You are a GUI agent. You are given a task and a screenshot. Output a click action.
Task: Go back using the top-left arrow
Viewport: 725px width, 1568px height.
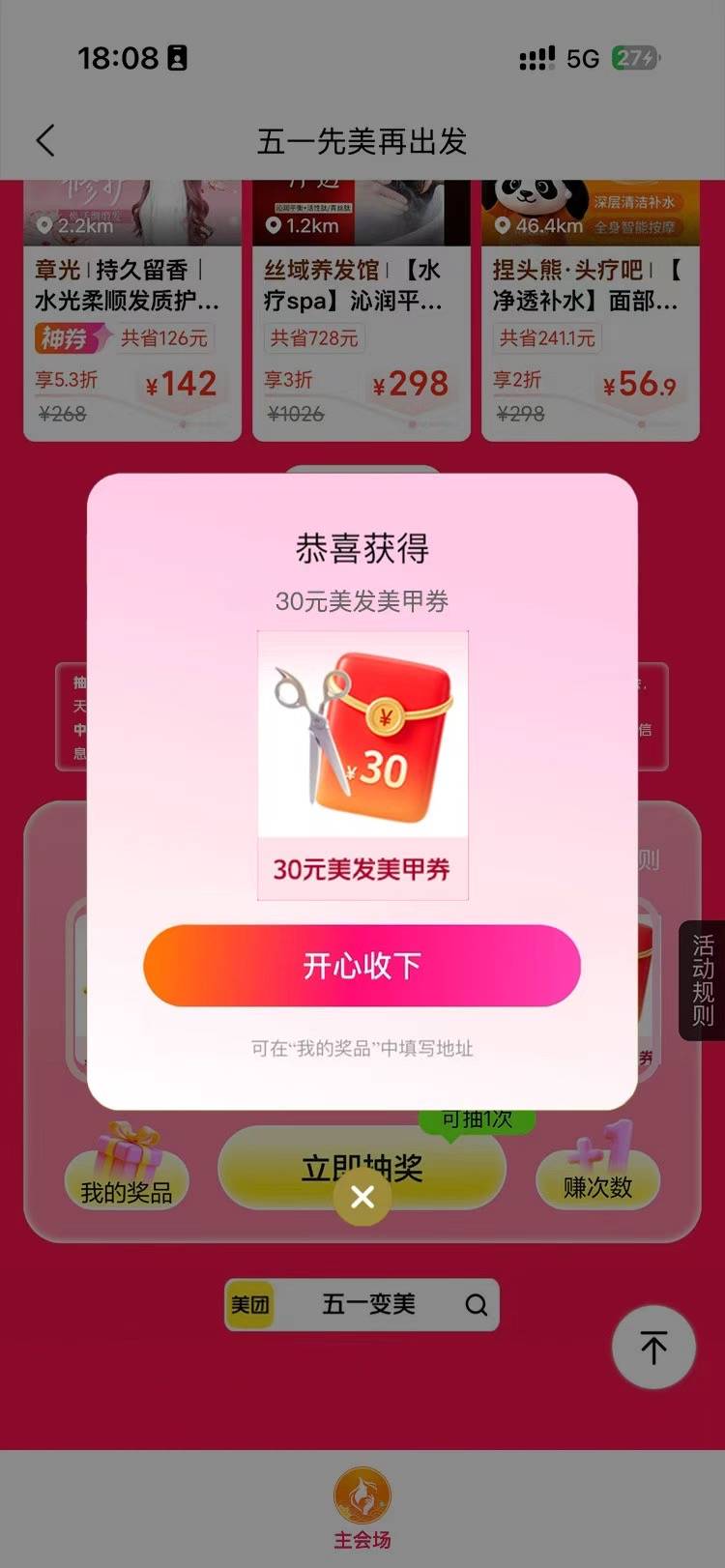pos(45,141)
